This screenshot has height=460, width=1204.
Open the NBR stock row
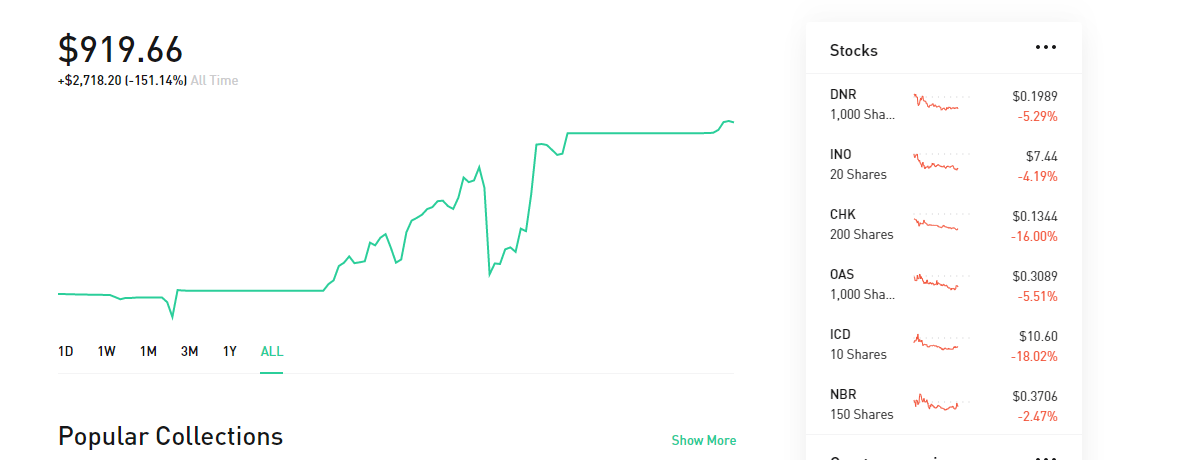[943, 404]
